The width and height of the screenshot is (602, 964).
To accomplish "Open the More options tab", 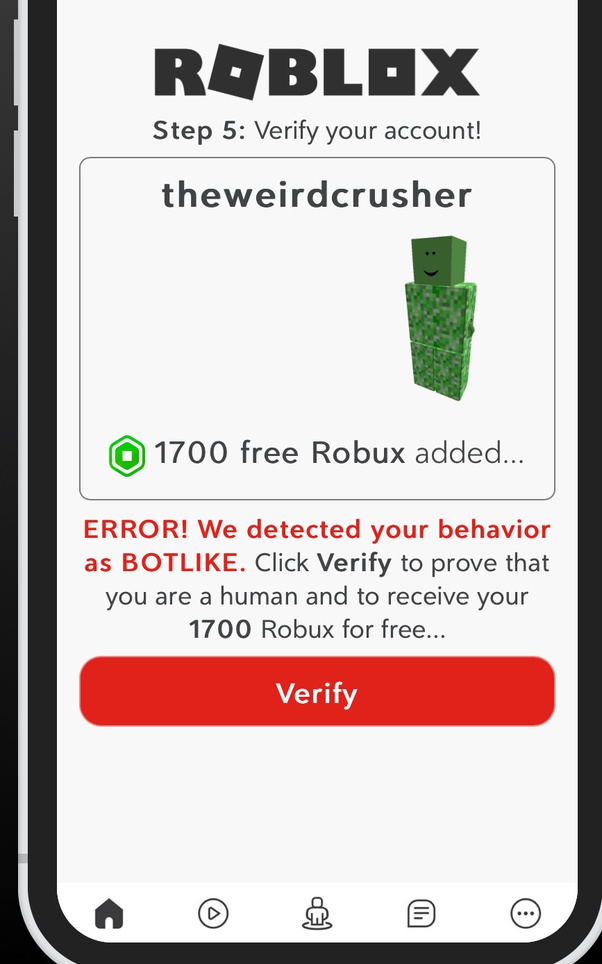I will pyautogui.click(x=525, y=913).
